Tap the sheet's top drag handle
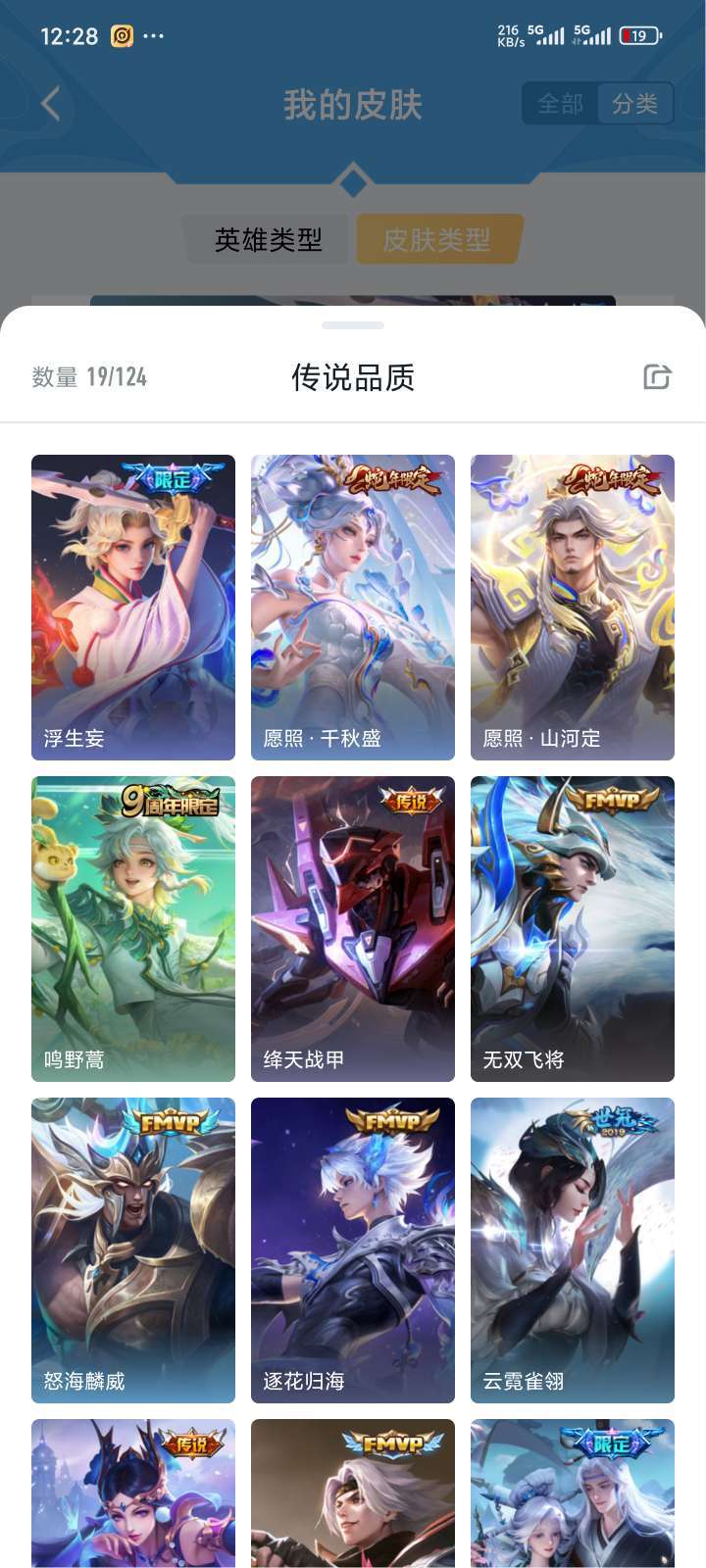 coord(353,325)
